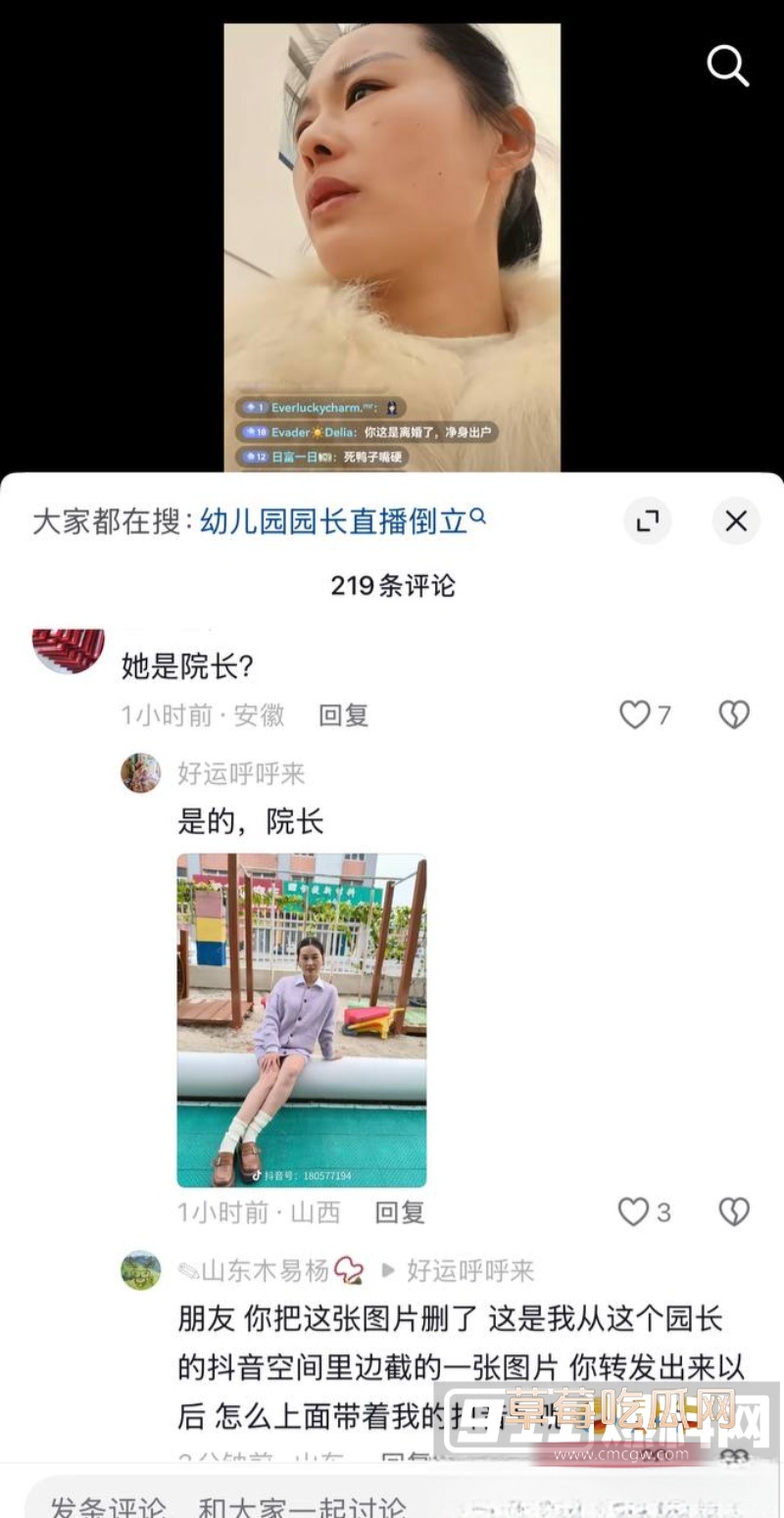
Task: Click the expand-to-fullscreen icon beside the X
Action: [648, 521]
